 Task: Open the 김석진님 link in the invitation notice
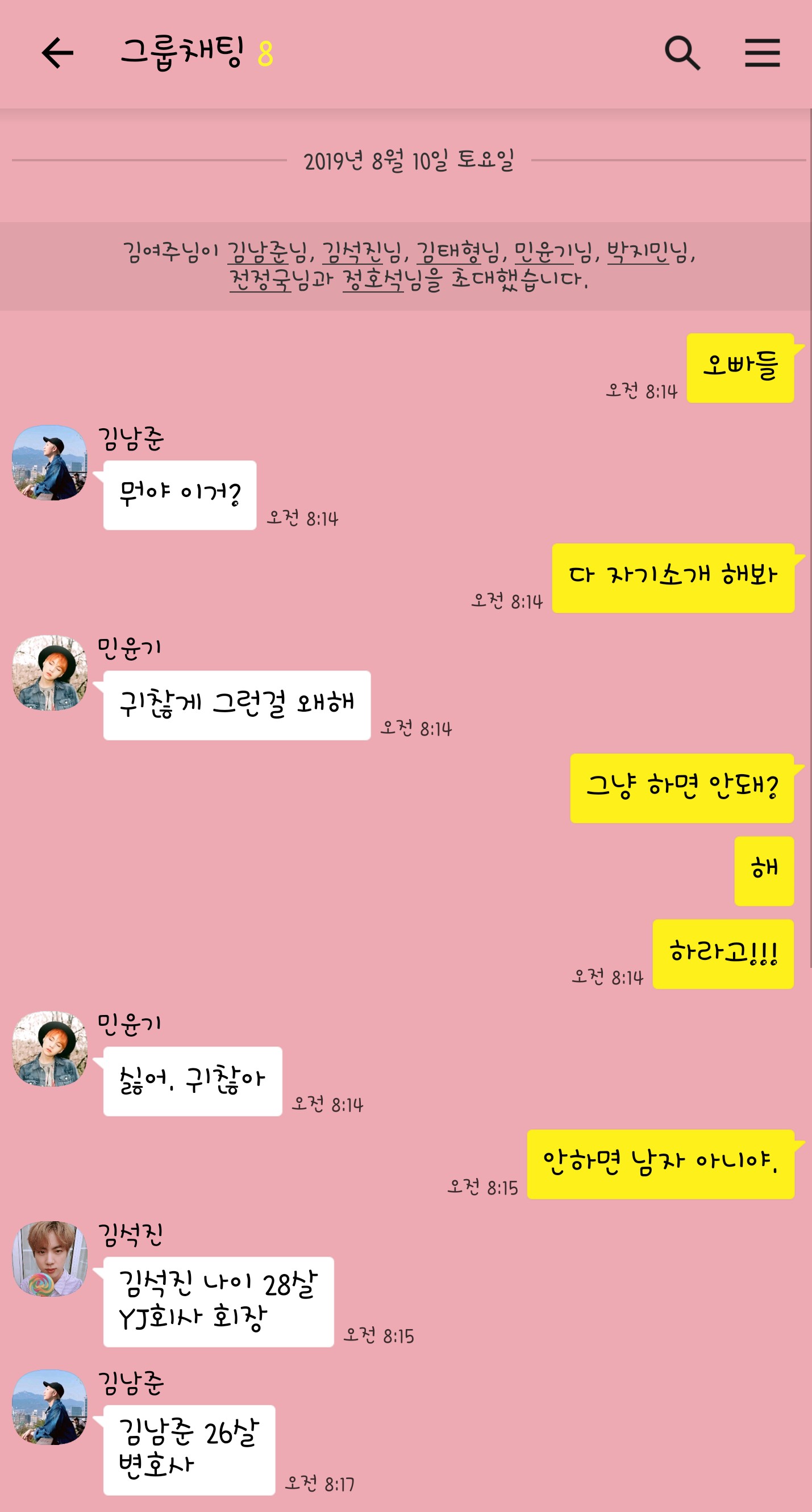pyautogui.click(x=353, y=252)
